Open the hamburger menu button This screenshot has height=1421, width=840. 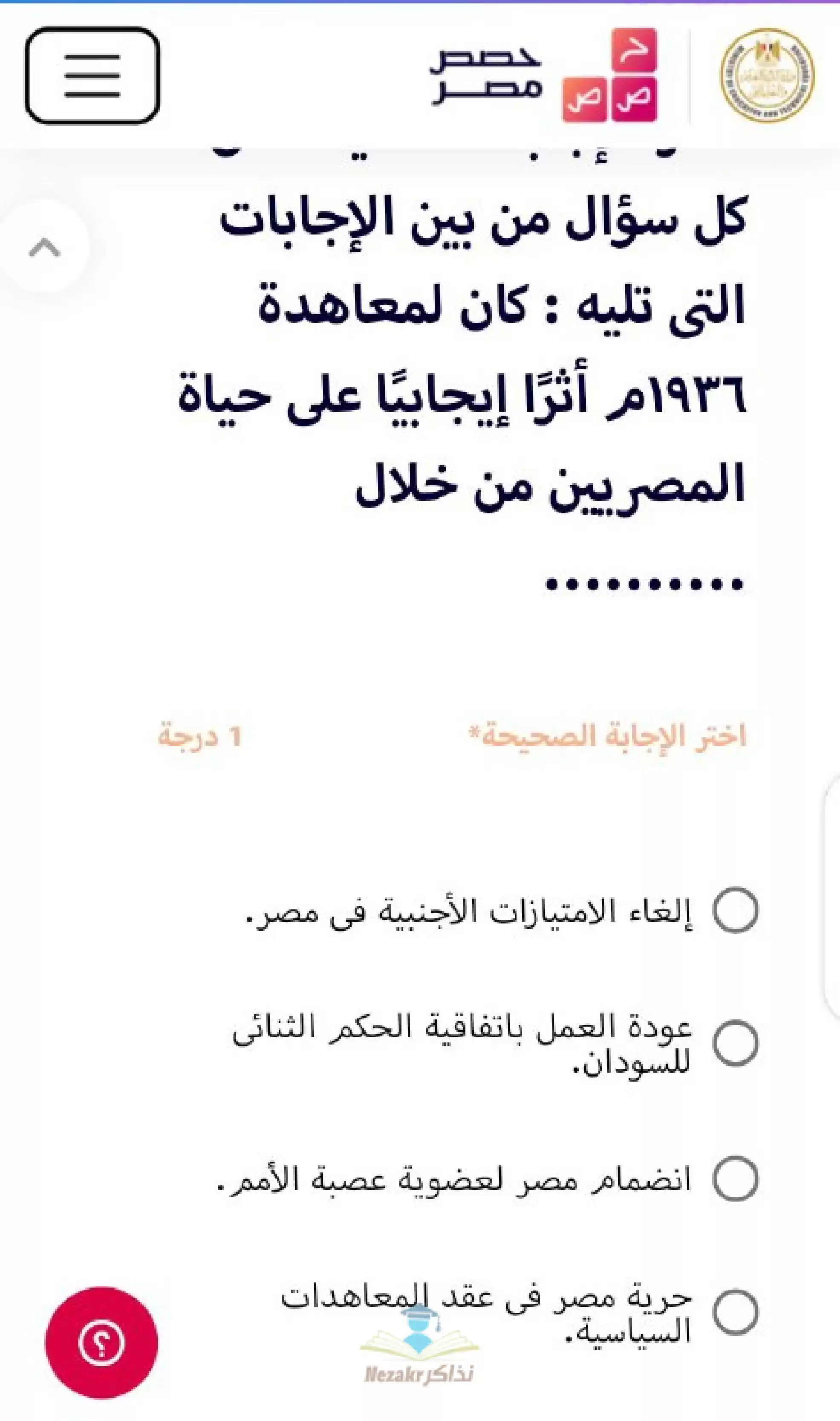pos(92,75)
